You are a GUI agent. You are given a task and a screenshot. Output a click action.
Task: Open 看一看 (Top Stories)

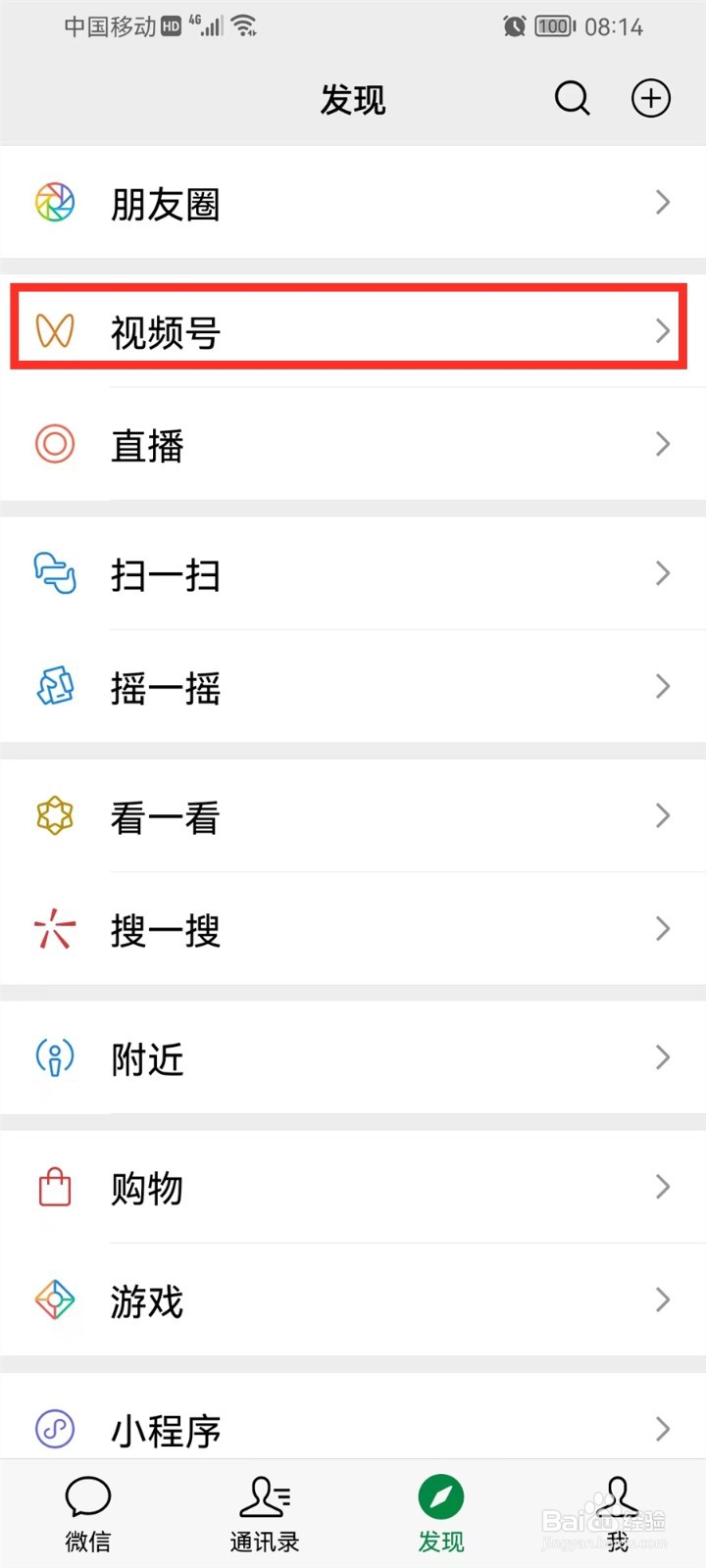coord(353,816)
